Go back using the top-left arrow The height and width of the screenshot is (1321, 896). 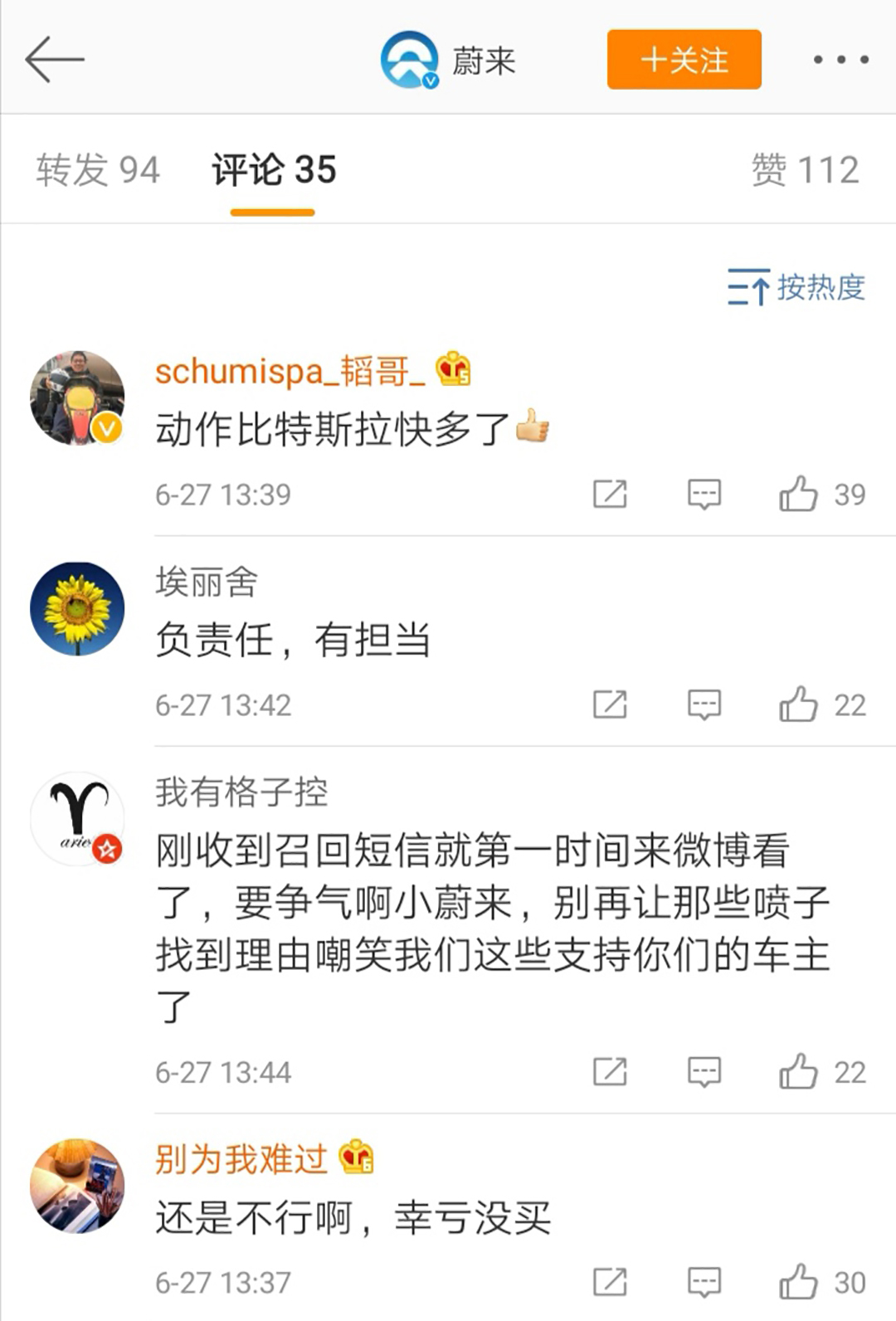(x=55, y=59)
